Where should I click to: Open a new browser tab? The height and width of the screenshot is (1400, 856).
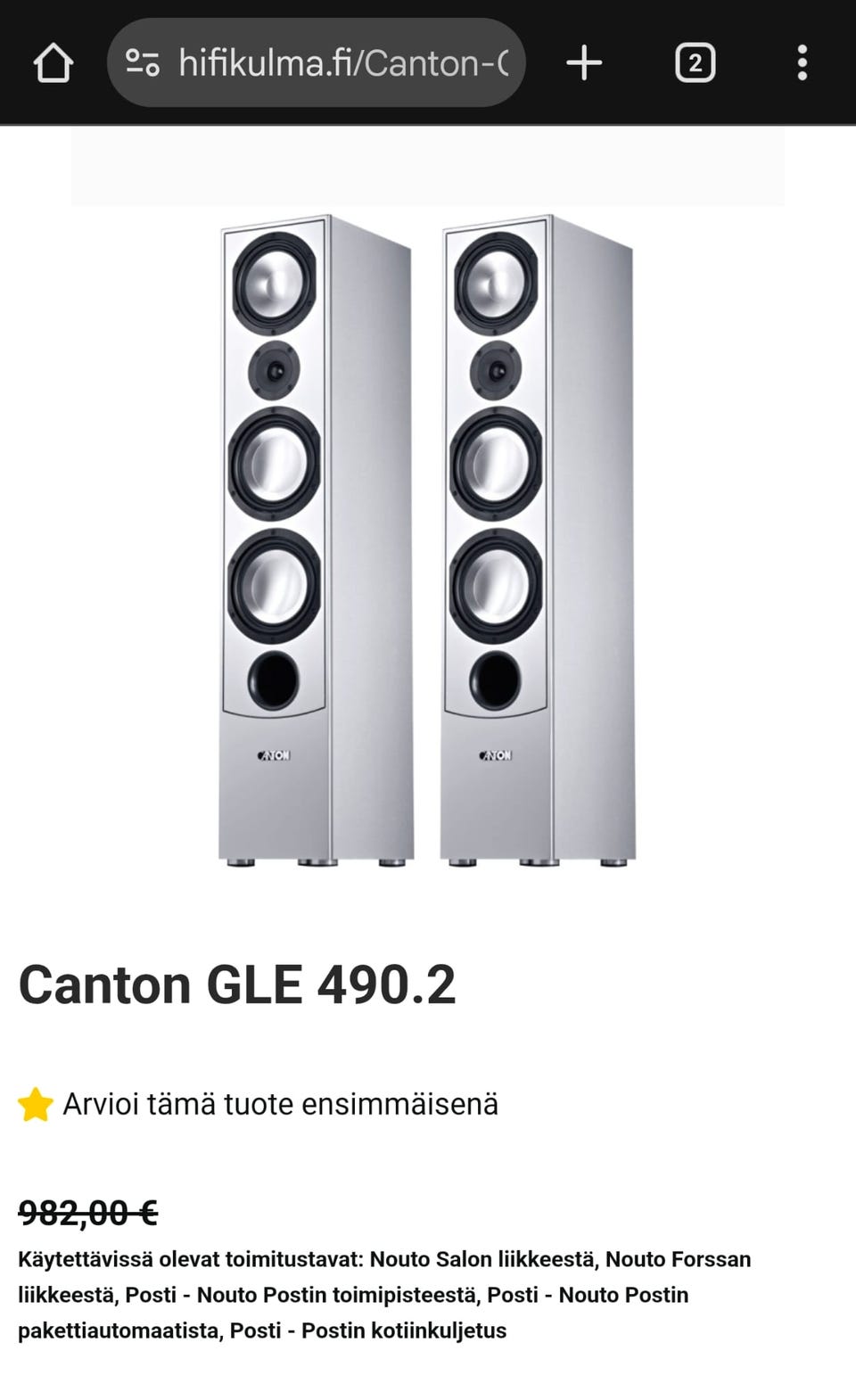point(584,63)
